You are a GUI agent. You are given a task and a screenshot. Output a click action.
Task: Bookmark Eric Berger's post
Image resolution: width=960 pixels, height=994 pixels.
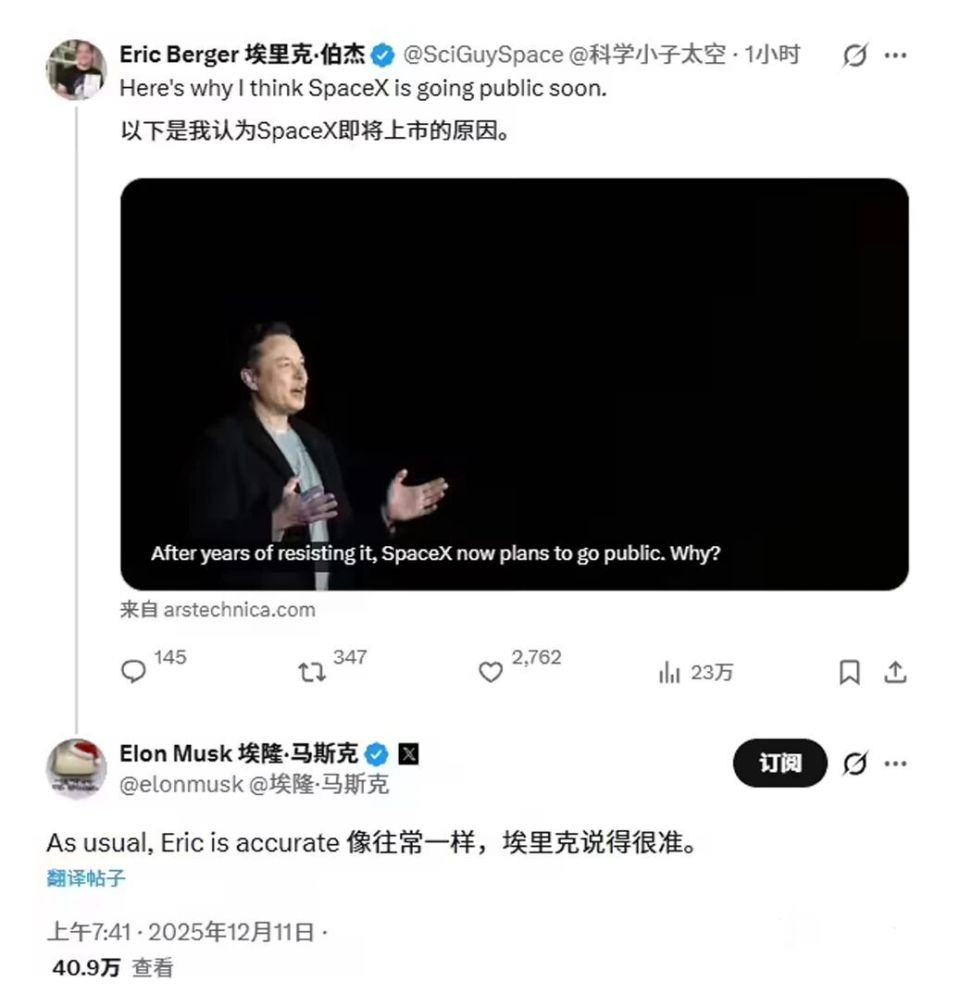click(x=849, y=673)
